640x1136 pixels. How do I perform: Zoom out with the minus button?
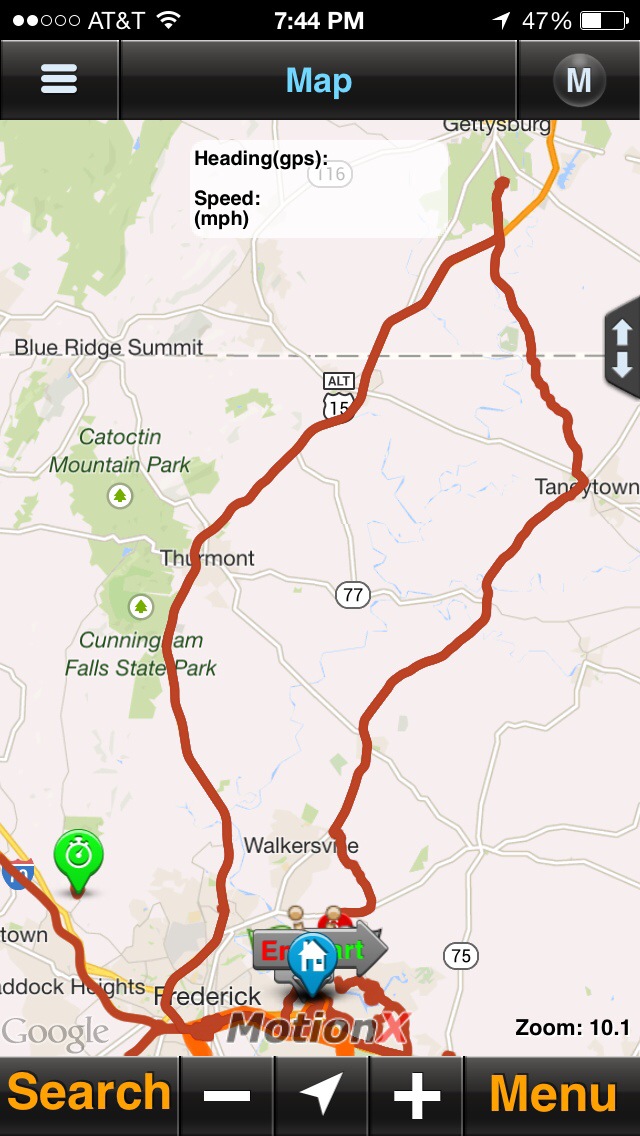coord(227,1095)
